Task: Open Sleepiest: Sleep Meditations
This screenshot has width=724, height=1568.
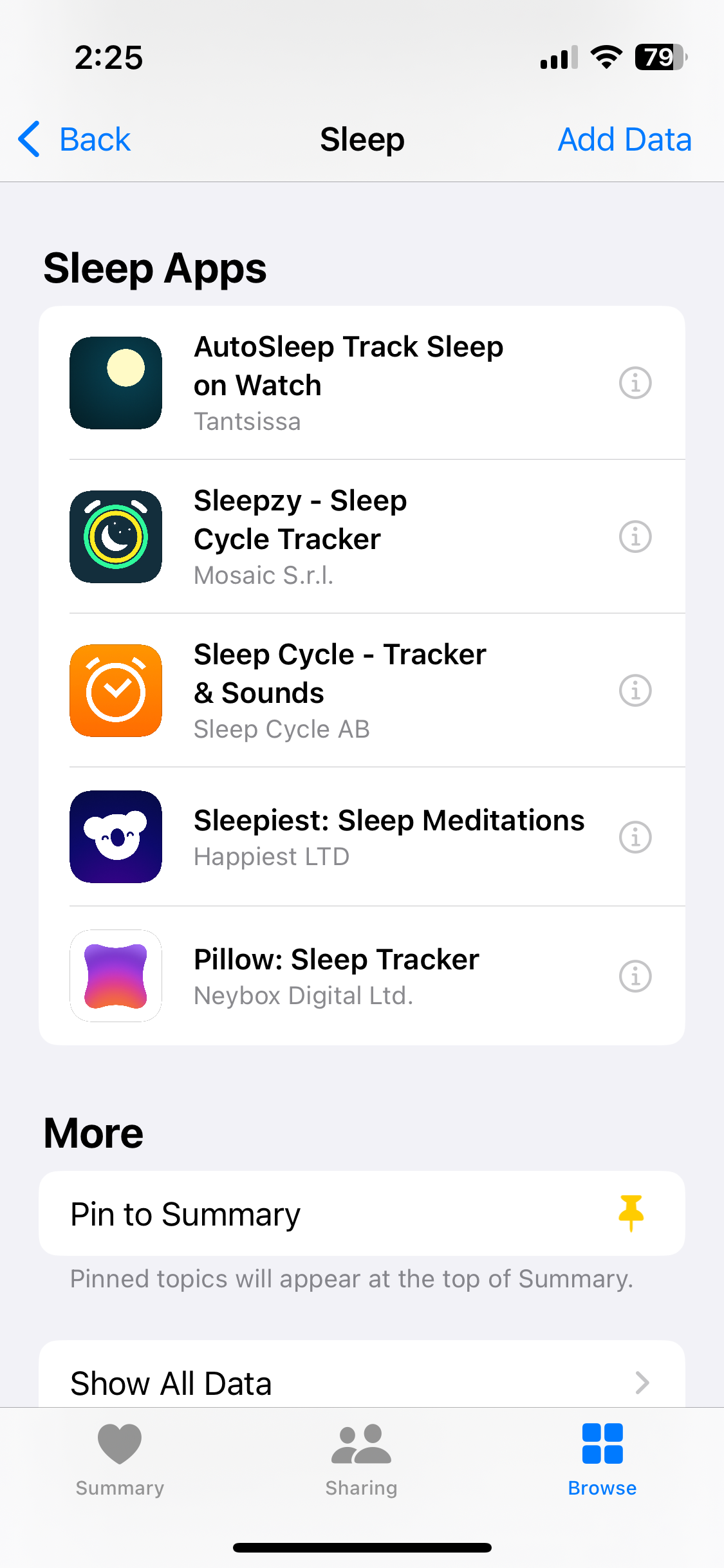Action: [x=362, y=837]
